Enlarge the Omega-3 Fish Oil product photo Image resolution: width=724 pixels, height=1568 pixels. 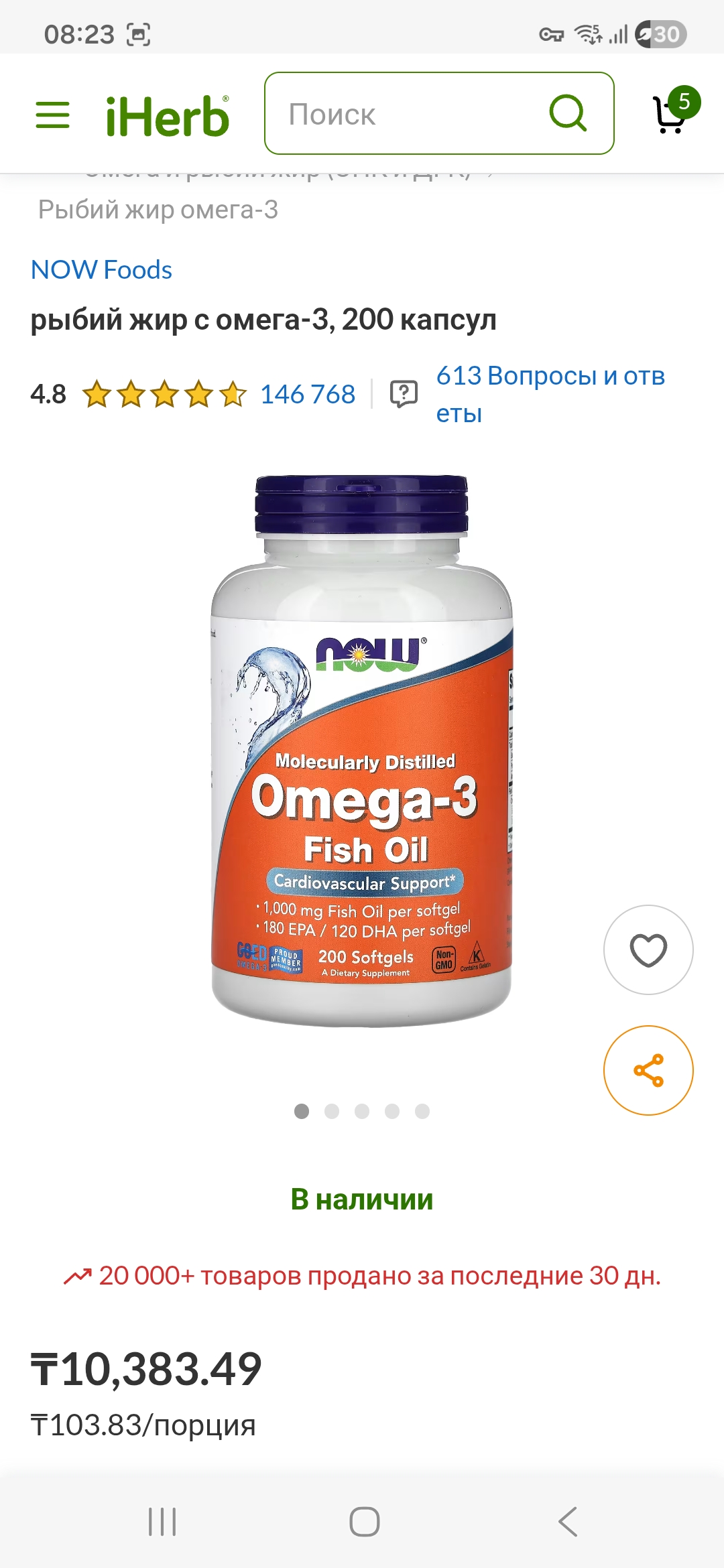[x=362, y=750]
